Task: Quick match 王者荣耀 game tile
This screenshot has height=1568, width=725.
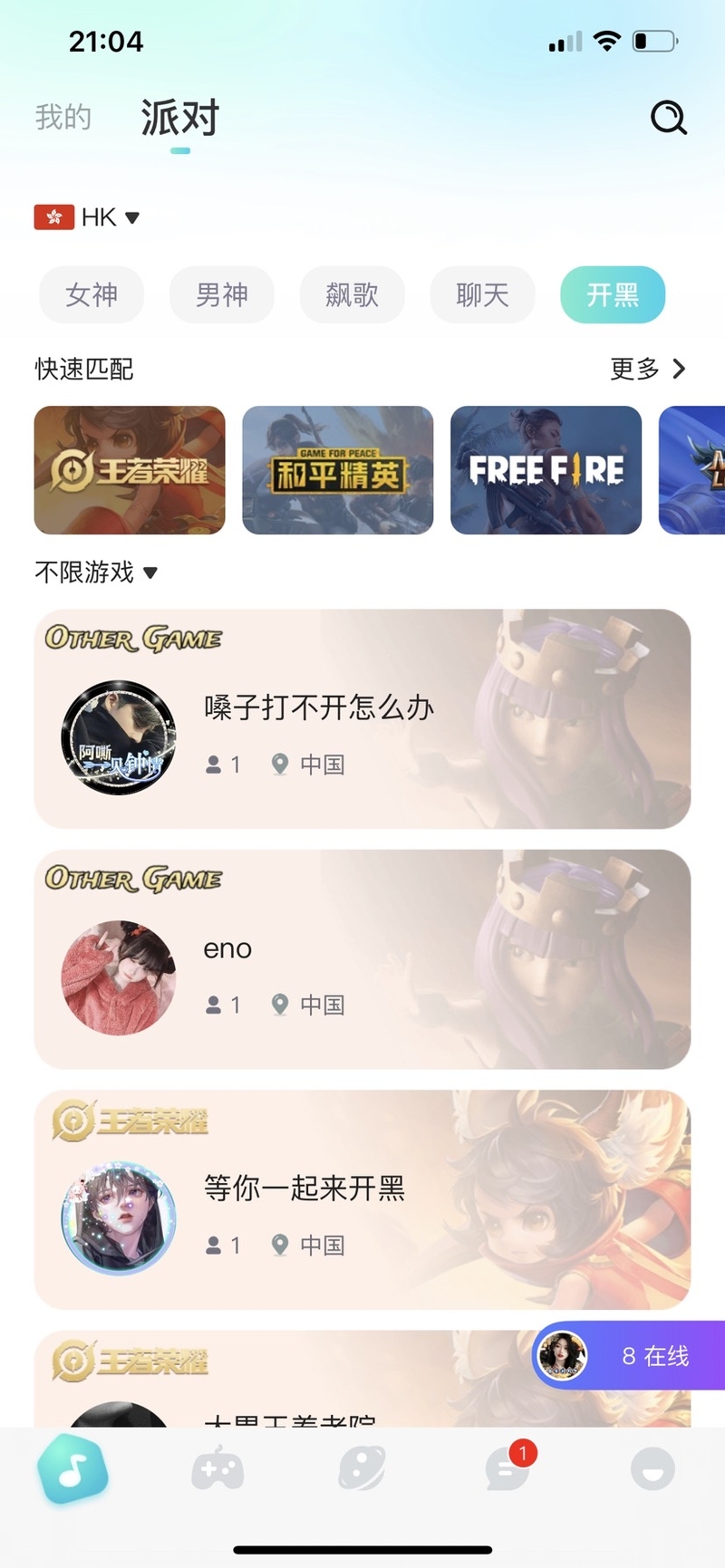Action: [130, 470]
